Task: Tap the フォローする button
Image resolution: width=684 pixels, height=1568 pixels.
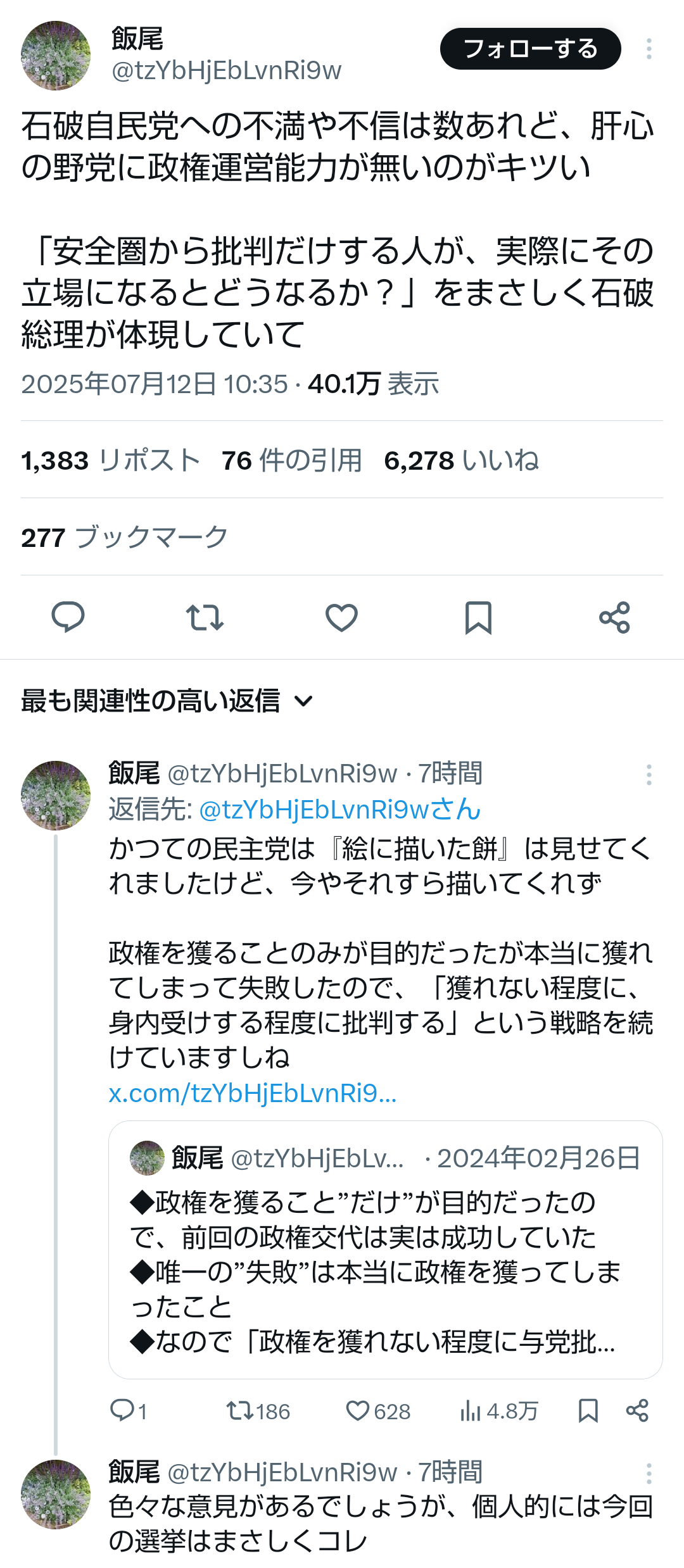Action: click(530, 49)
